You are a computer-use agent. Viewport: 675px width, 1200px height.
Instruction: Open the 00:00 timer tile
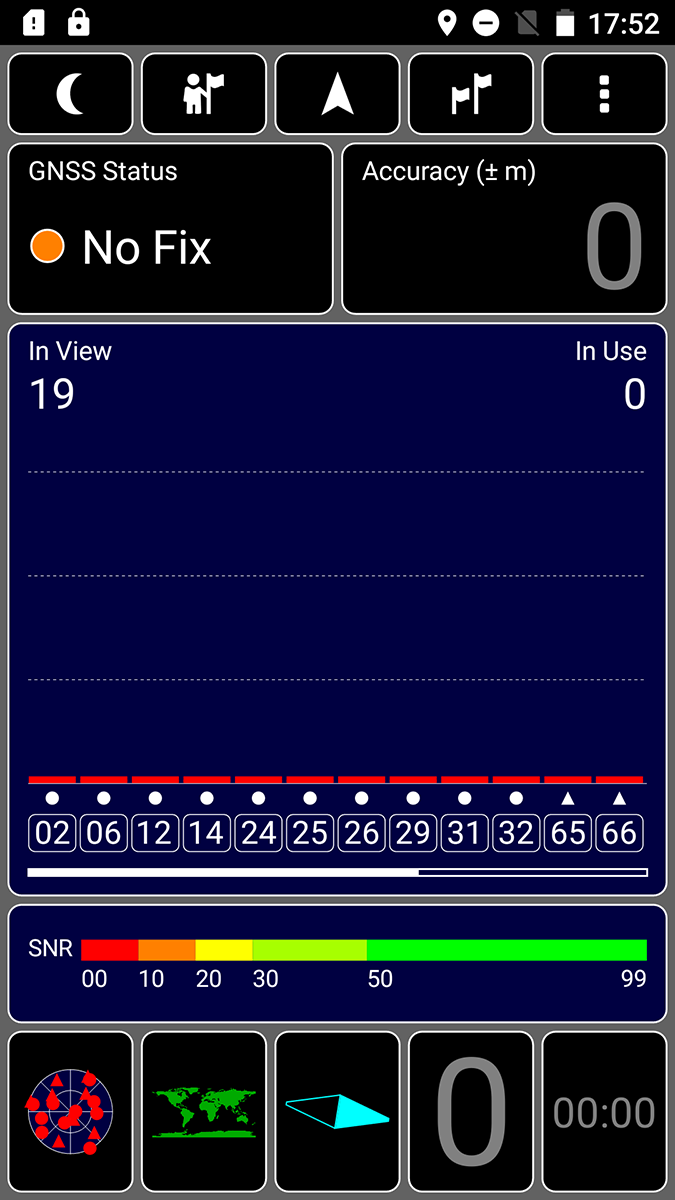604,1112
